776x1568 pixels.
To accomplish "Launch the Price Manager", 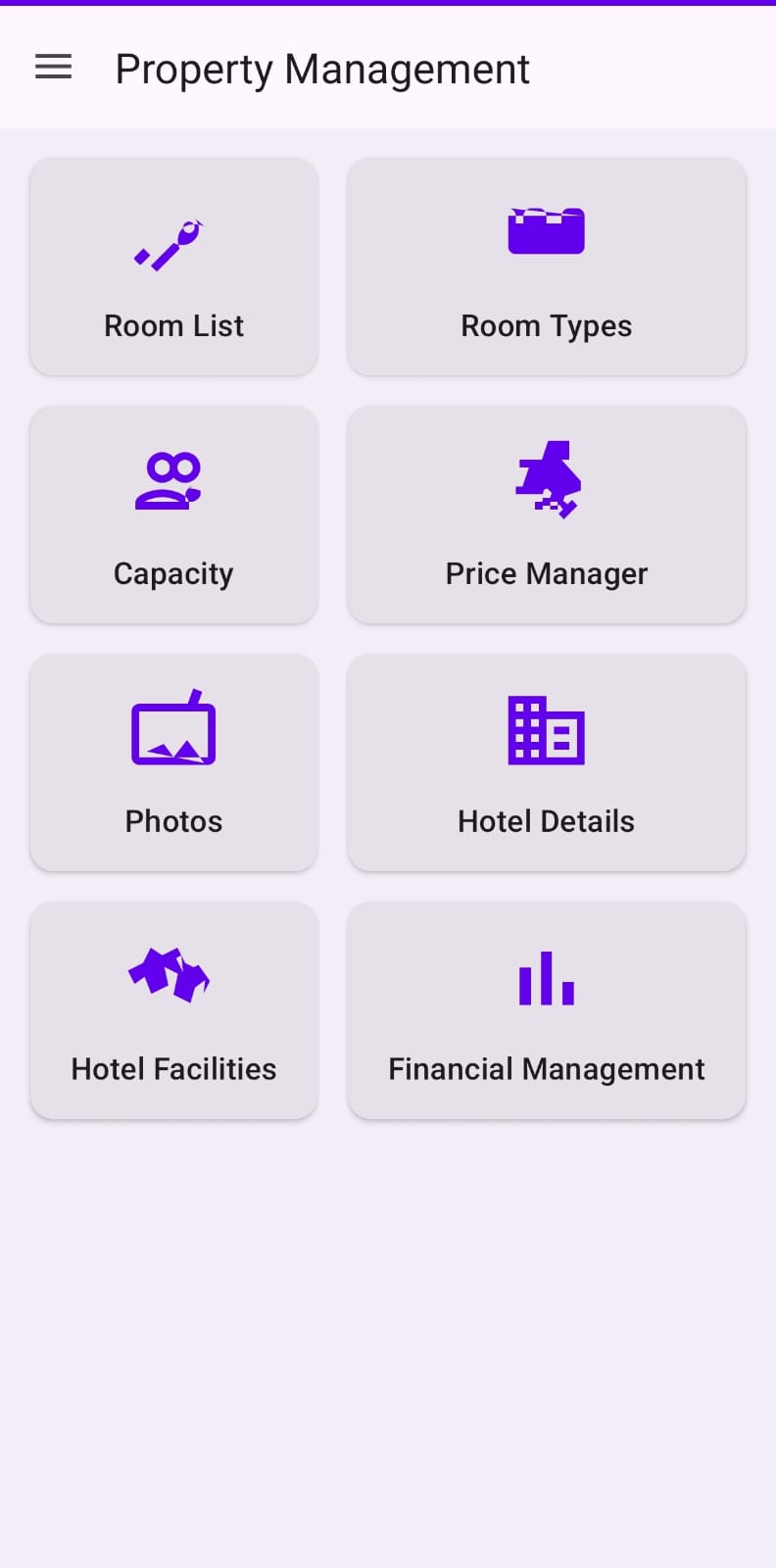I will pos(547,514).
